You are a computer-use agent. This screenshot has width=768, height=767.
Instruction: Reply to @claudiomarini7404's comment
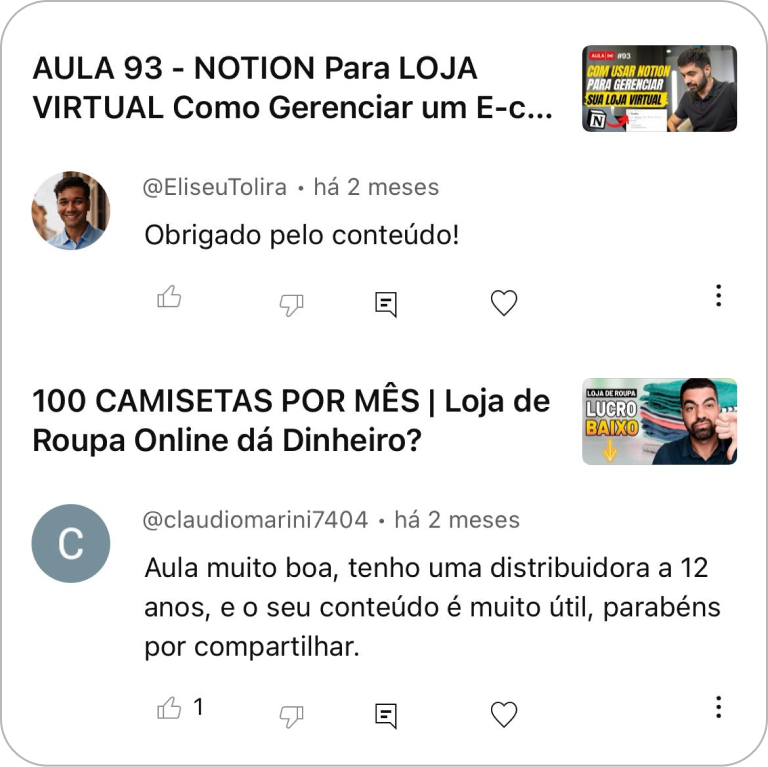click(386, 716)
